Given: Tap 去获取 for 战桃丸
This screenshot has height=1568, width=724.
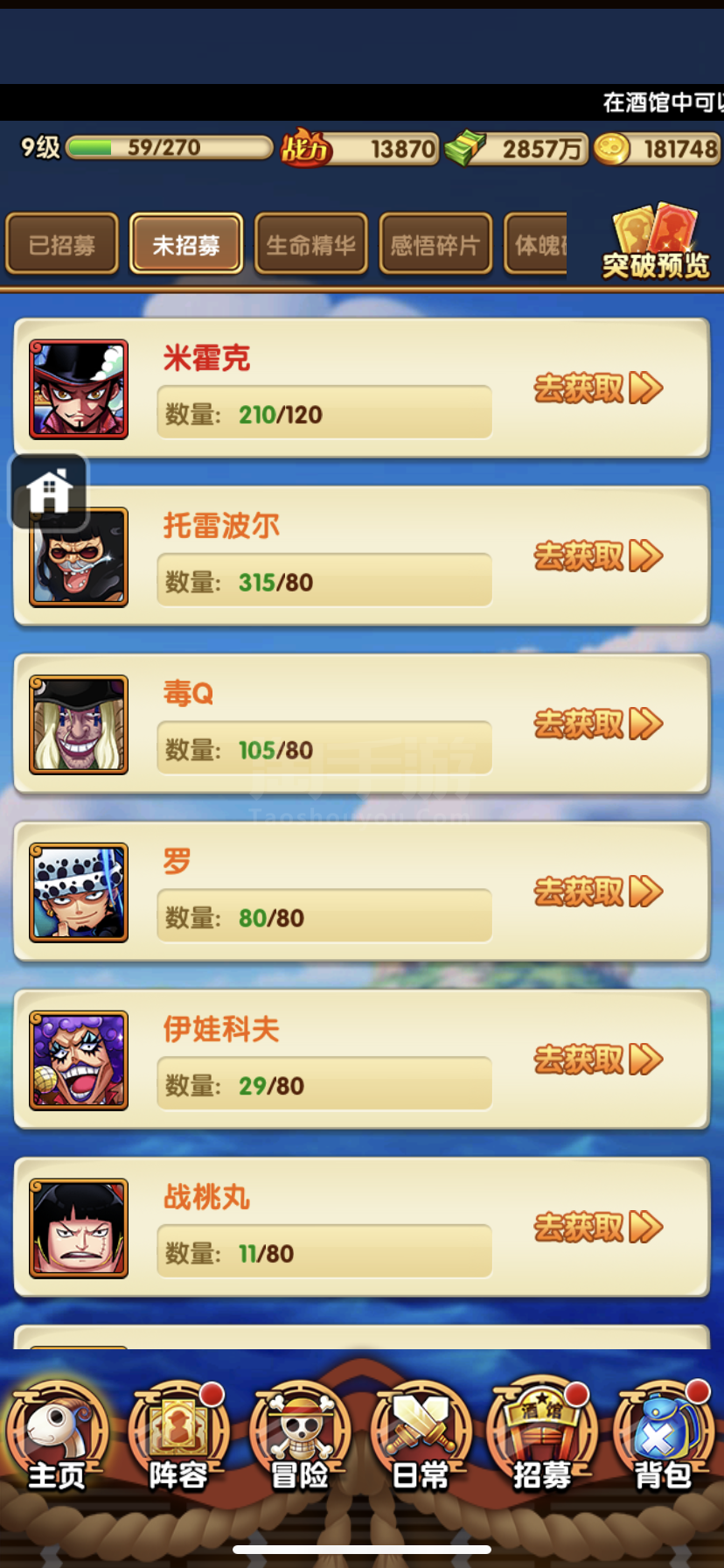Looking at the screenshot, I should (598, 1228).
